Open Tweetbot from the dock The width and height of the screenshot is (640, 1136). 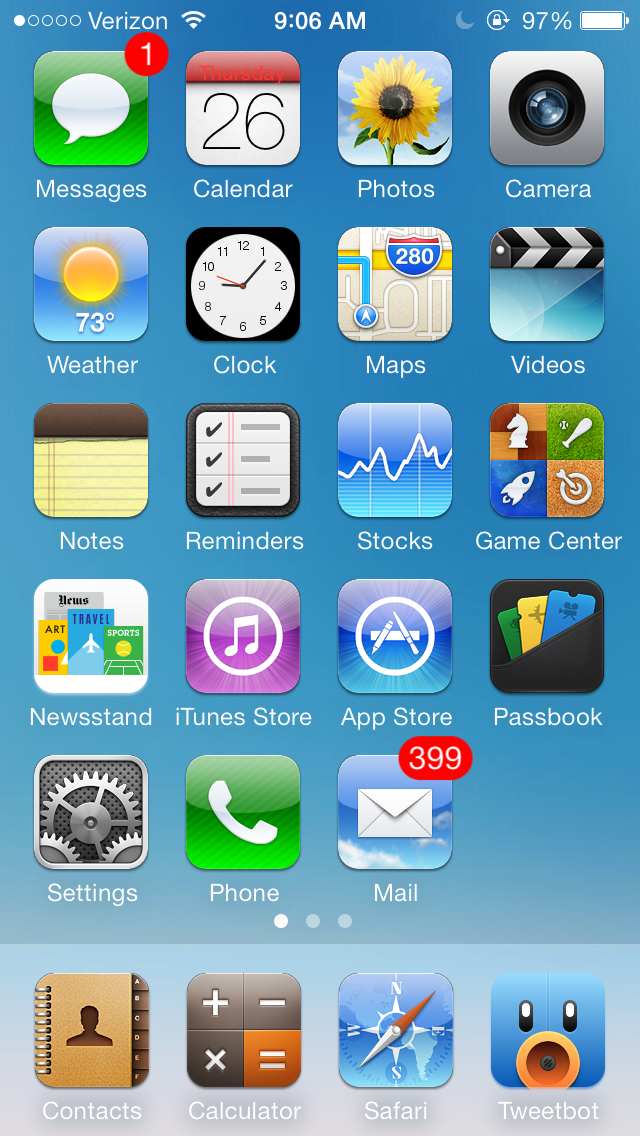click(x=547, y=1031)
